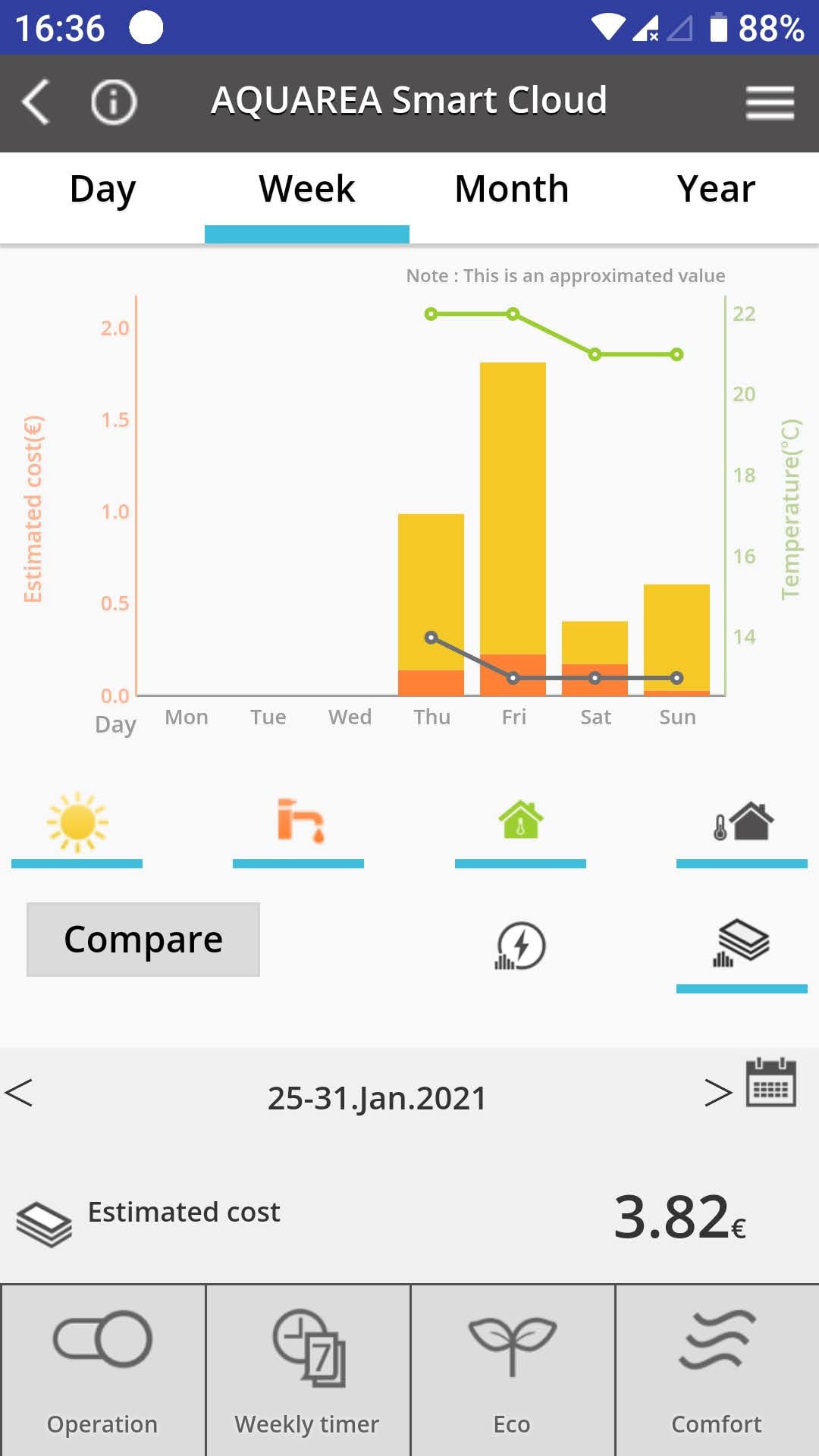Switch to the Day tab
Screen dimensions: 819x1456
coord(102,190)
